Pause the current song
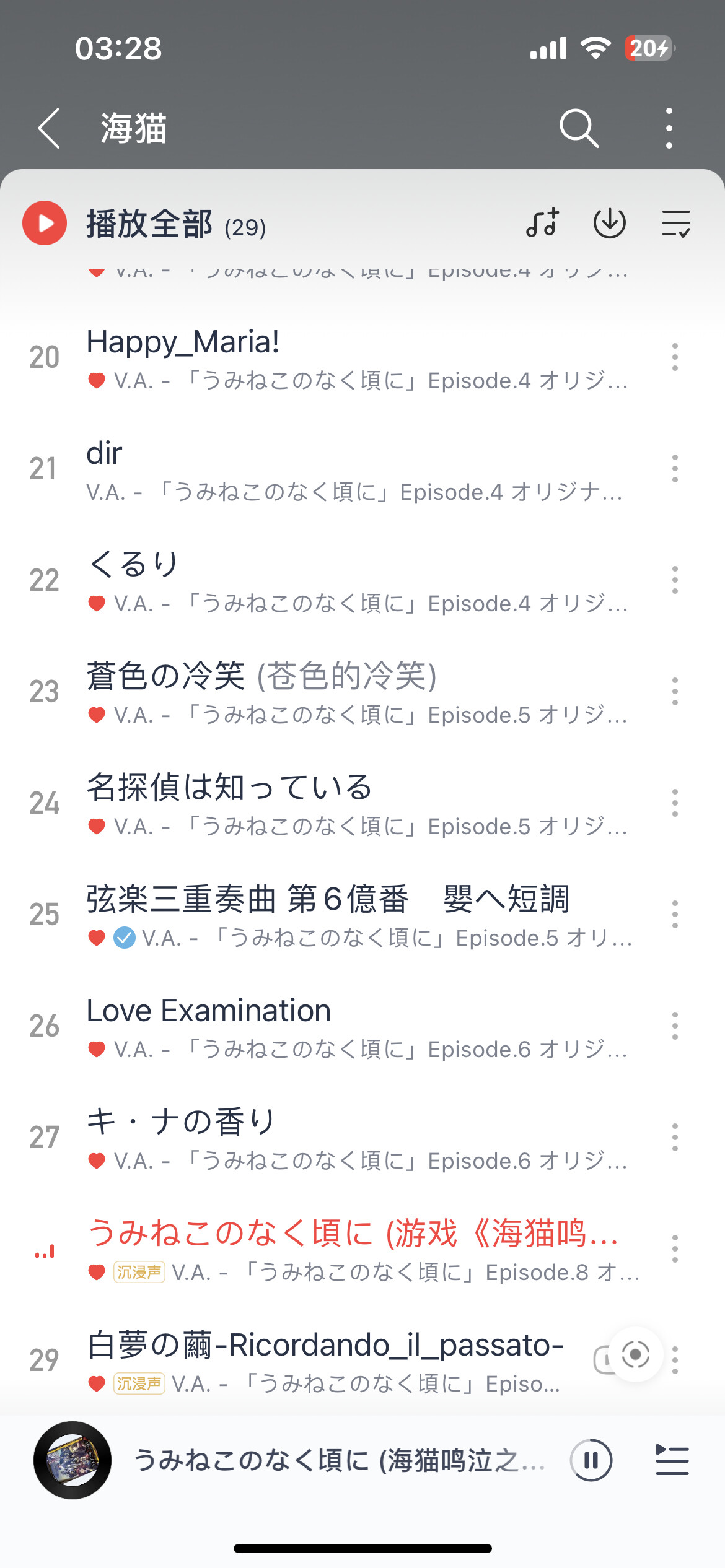 pyautogui.click(x=591, y=1460)
